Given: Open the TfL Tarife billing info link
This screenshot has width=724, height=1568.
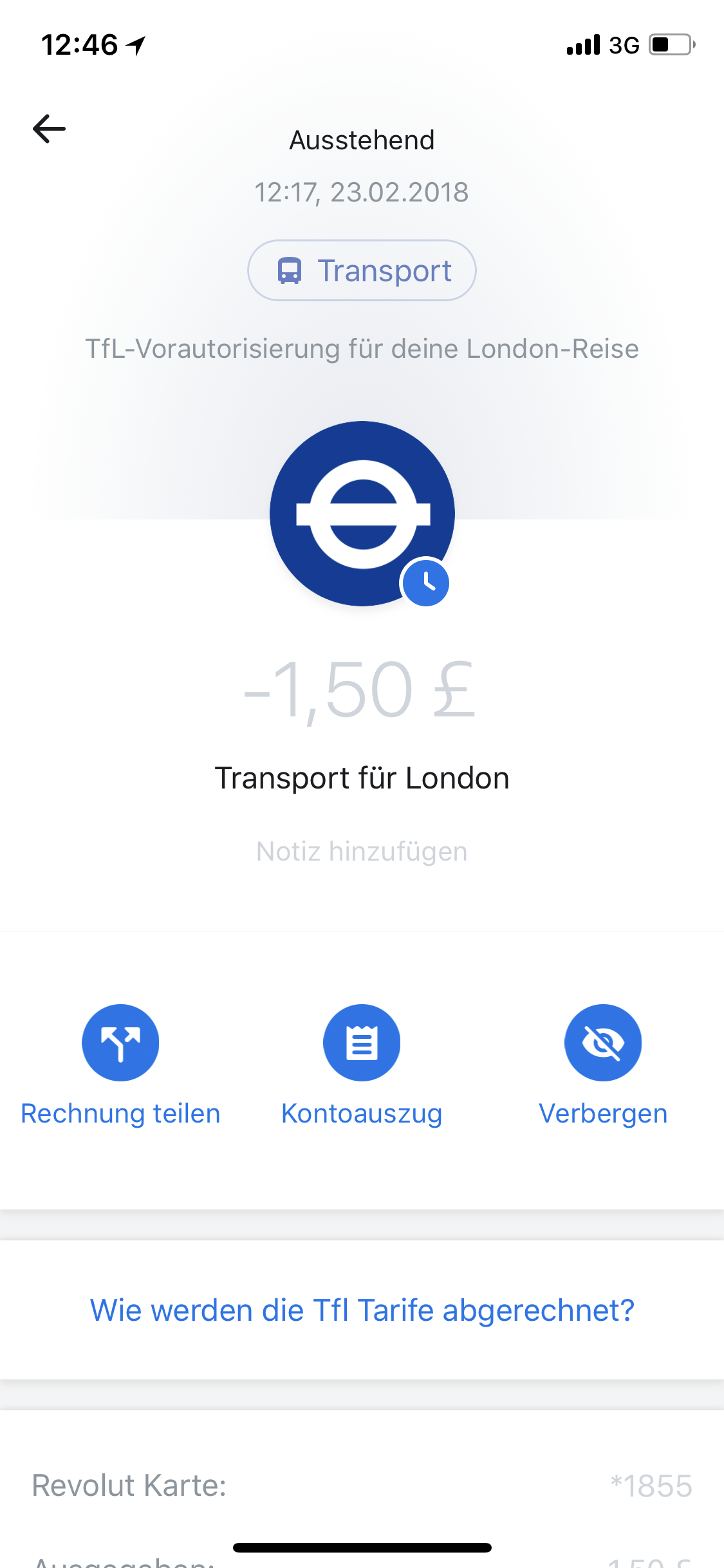Looking at the screenshot, I should pos(362,1311).
